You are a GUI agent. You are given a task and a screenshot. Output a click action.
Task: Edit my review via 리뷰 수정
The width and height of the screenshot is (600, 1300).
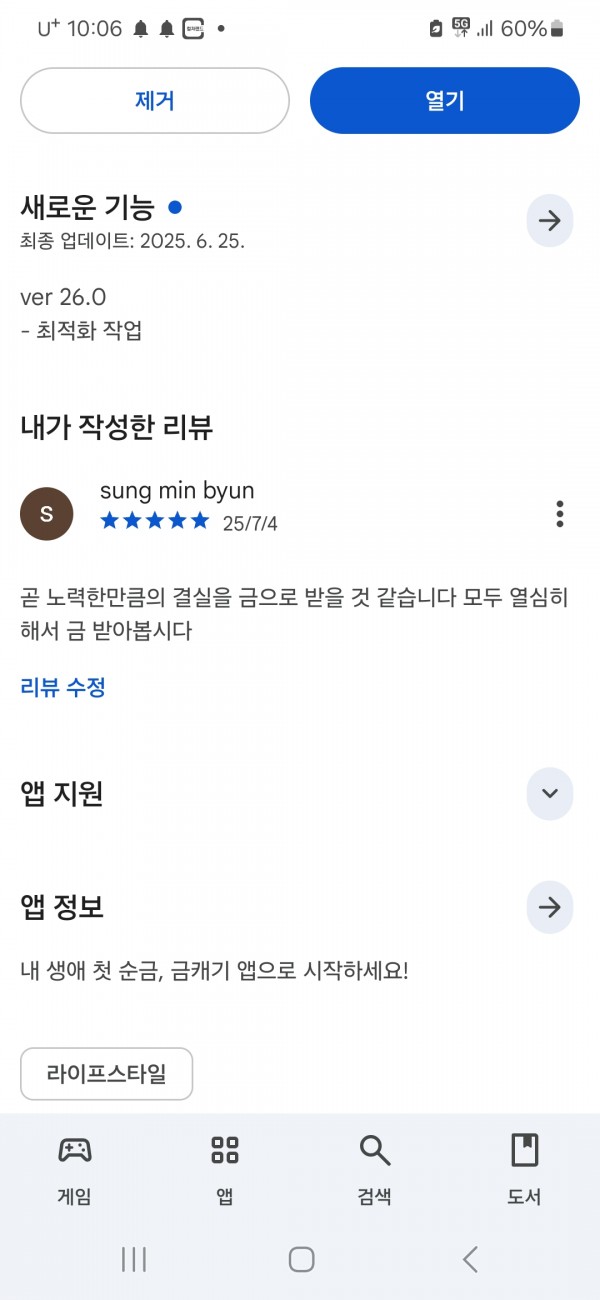coord(63,687)
